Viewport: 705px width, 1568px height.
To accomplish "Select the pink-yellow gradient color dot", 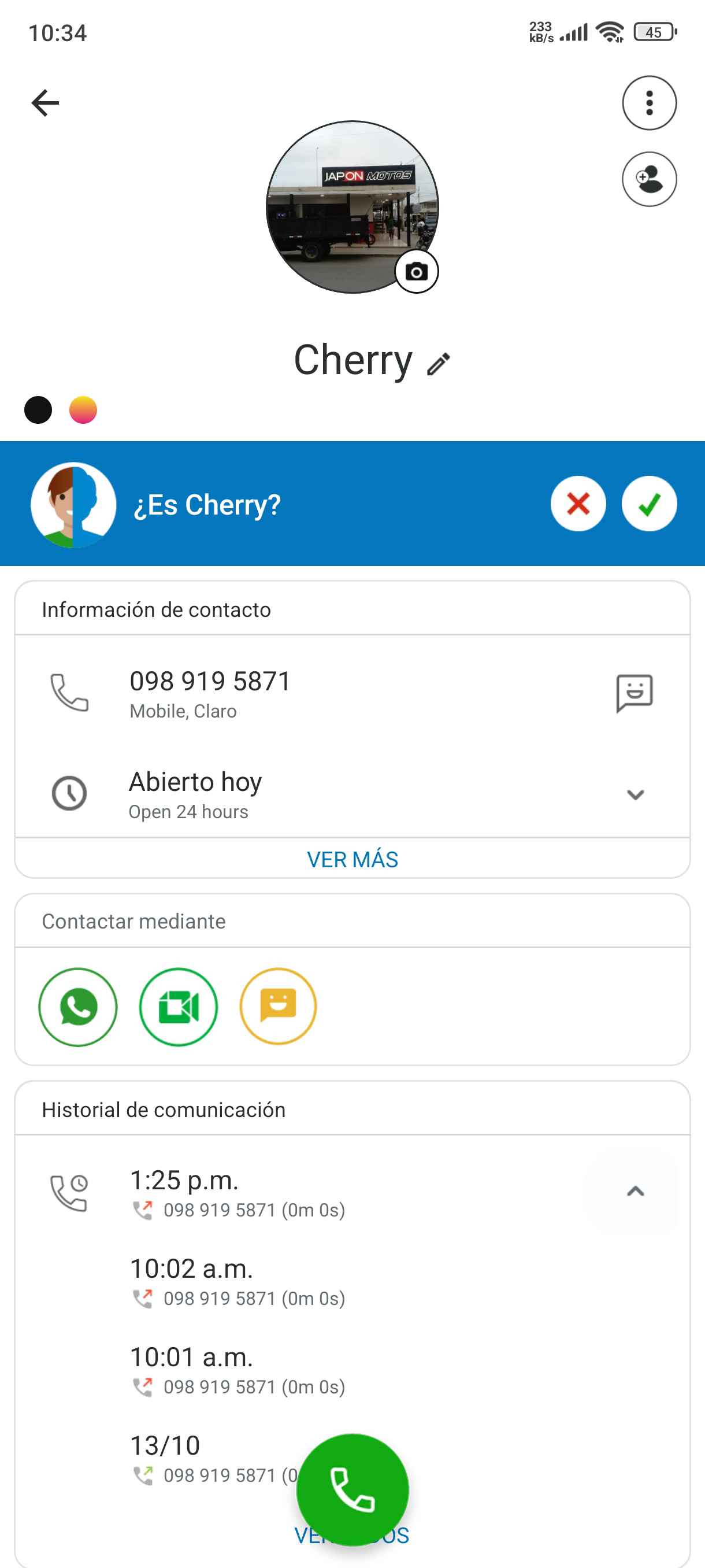I will tap(83, 410).
